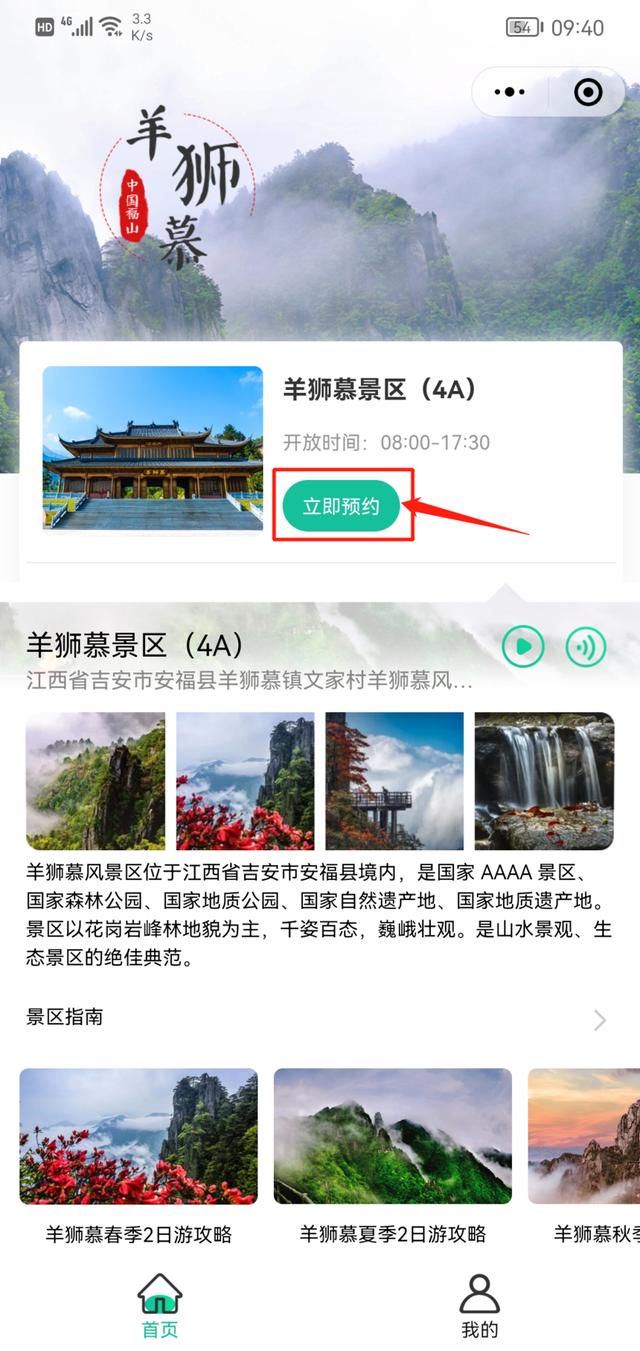Switch to the 我的 tab
Image resolution: width=640 pixels, height=1351 pixels.
pos(479,1305)
